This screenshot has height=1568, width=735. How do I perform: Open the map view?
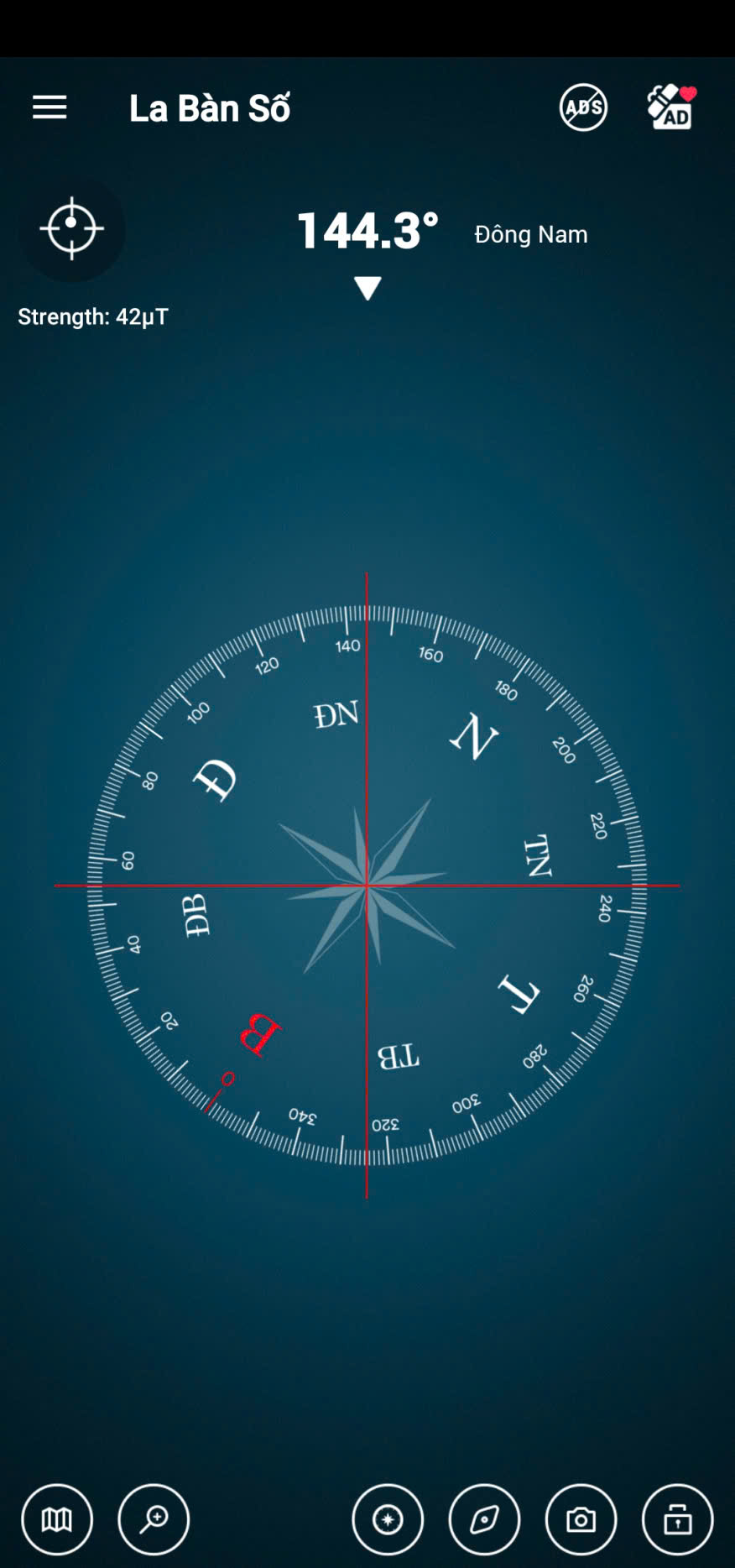click(57, 1519)
